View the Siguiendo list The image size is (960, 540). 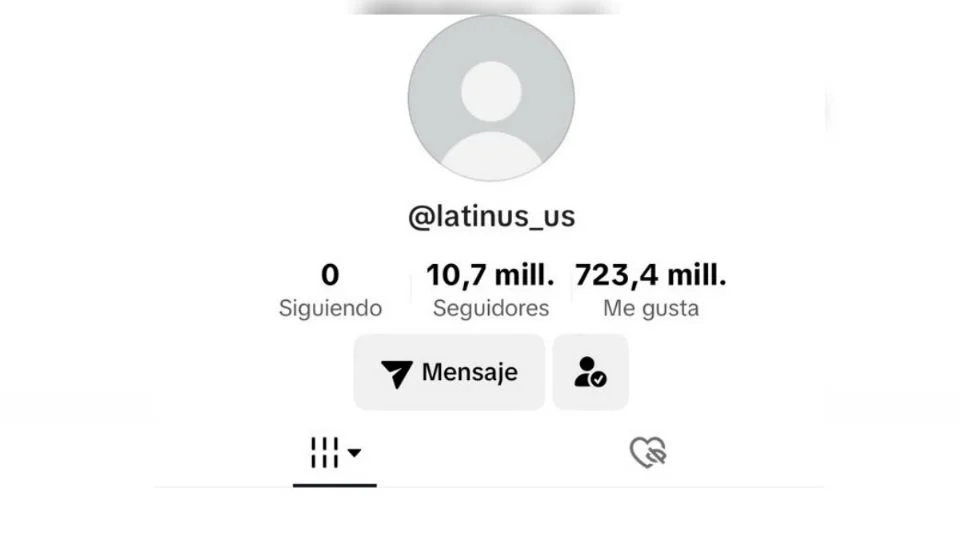pos(330,290)
